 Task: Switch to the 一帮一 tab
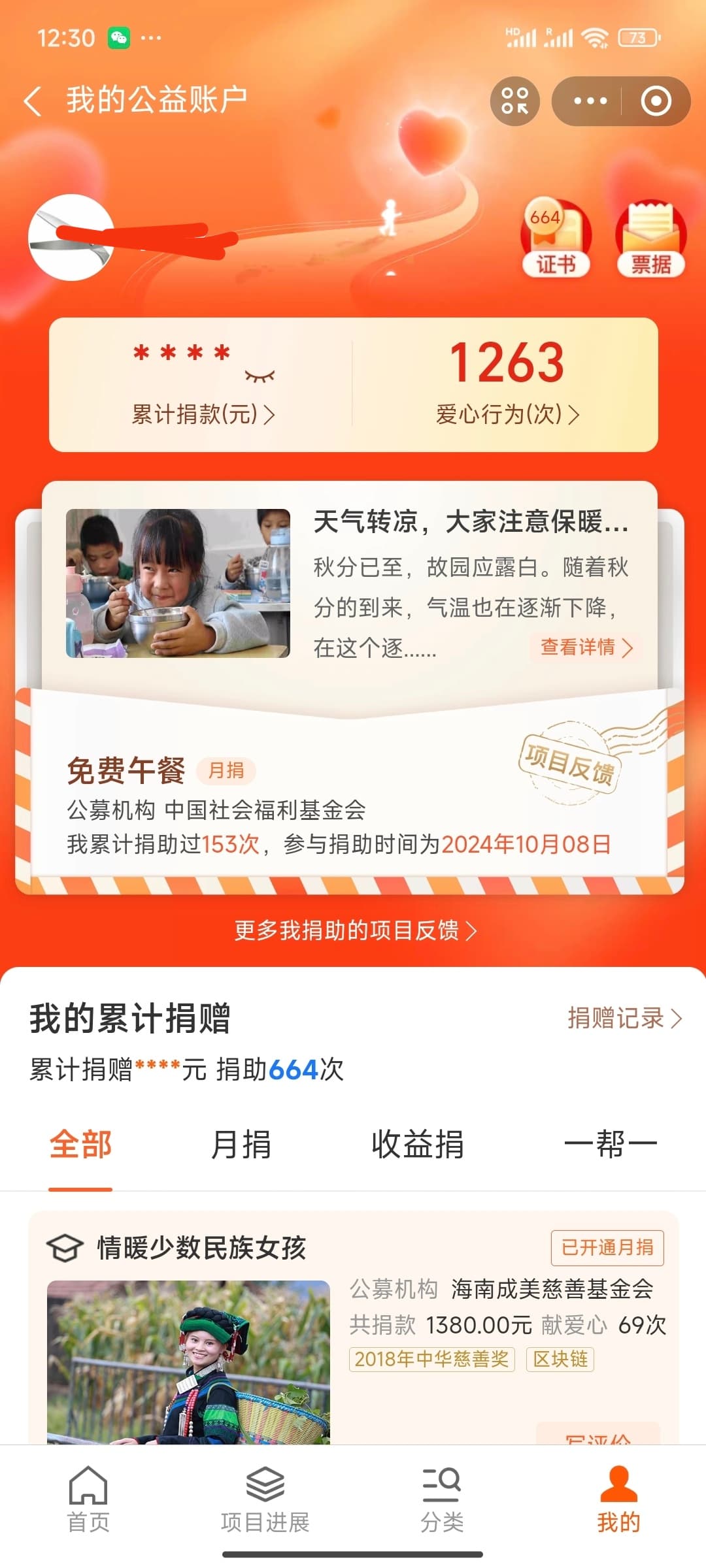(610, 1145)
